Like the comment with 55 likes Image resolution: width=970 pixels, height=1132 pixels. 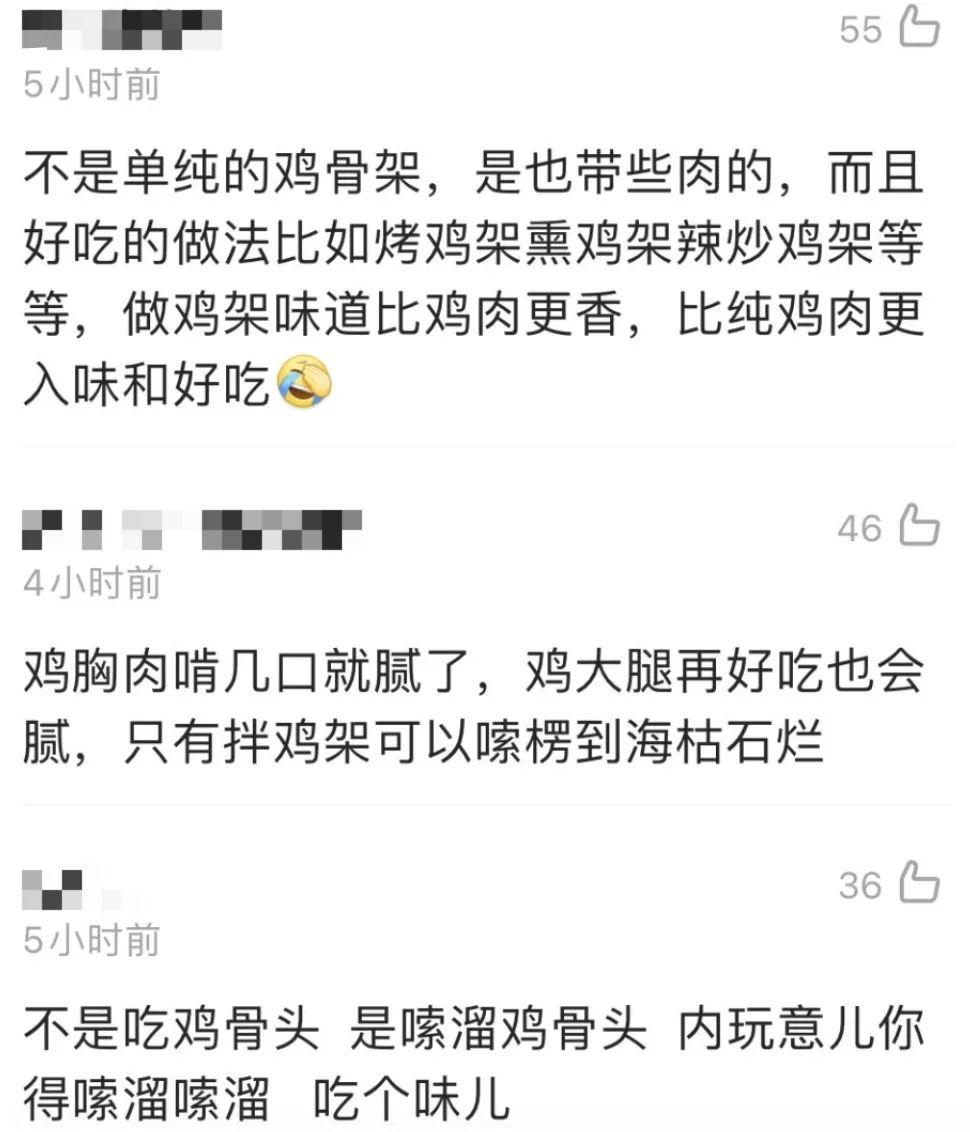919,25
